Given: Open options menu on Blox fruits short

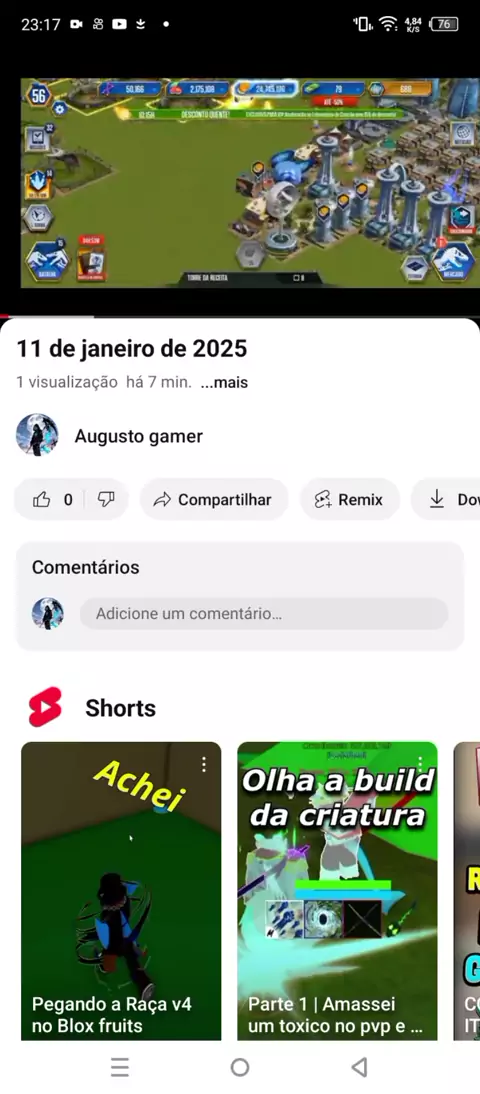Looking at the screenshot, I should click(x=203, y=765).
